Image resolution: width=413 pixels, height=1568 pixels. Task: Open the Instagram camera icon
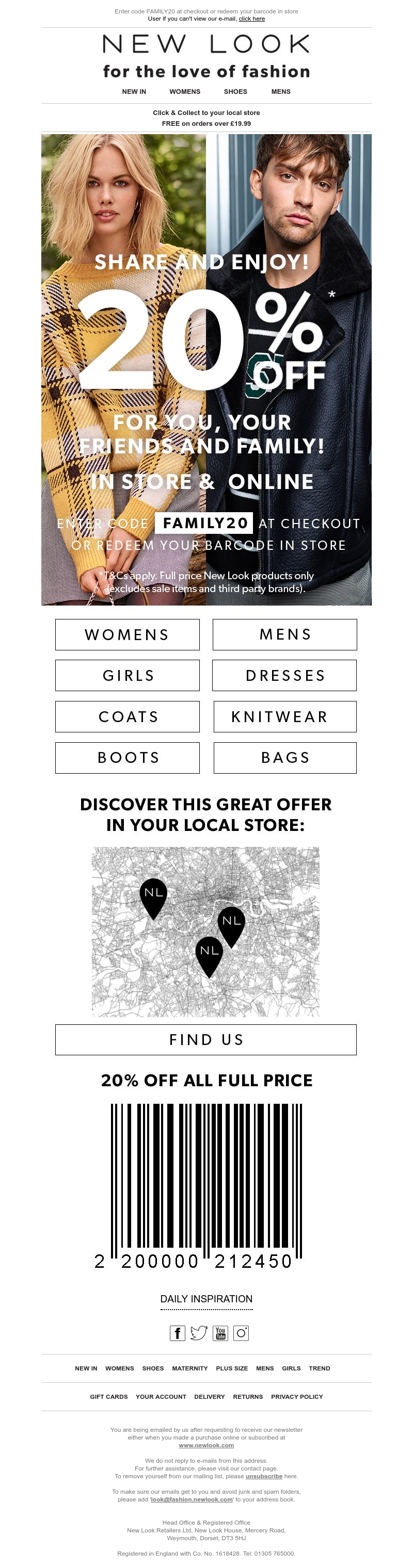pos(241,1333)
